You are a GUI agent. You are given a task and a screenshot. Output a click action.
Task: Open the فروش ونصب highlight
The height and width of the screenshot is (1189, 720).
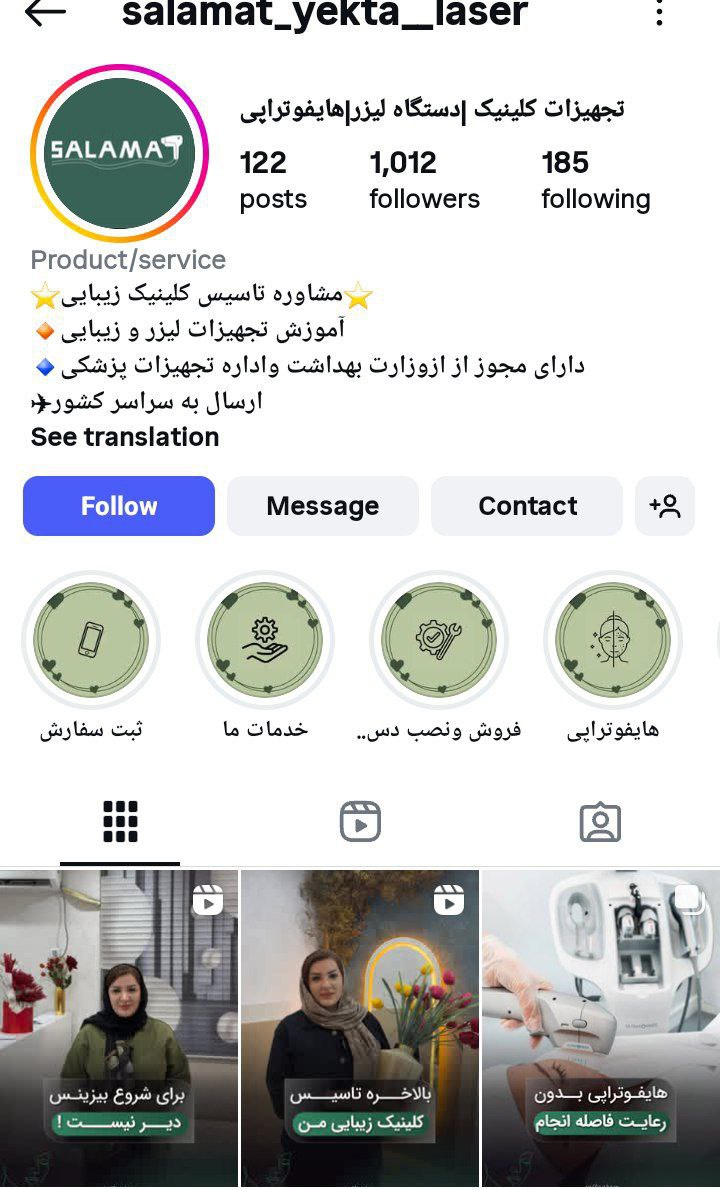click(x=439, y=640)
